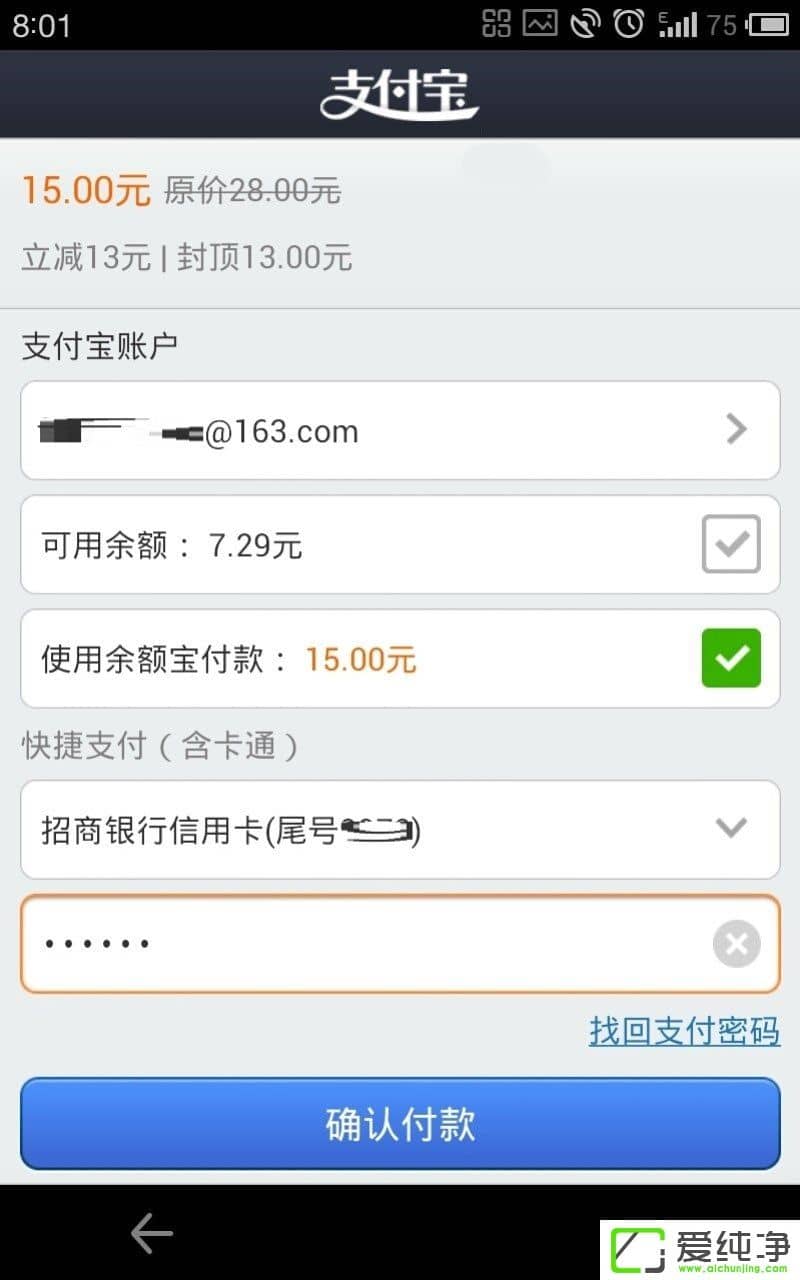Clear the entered payment password
This screenshot has height=1280, width=800.
(737, 944)
